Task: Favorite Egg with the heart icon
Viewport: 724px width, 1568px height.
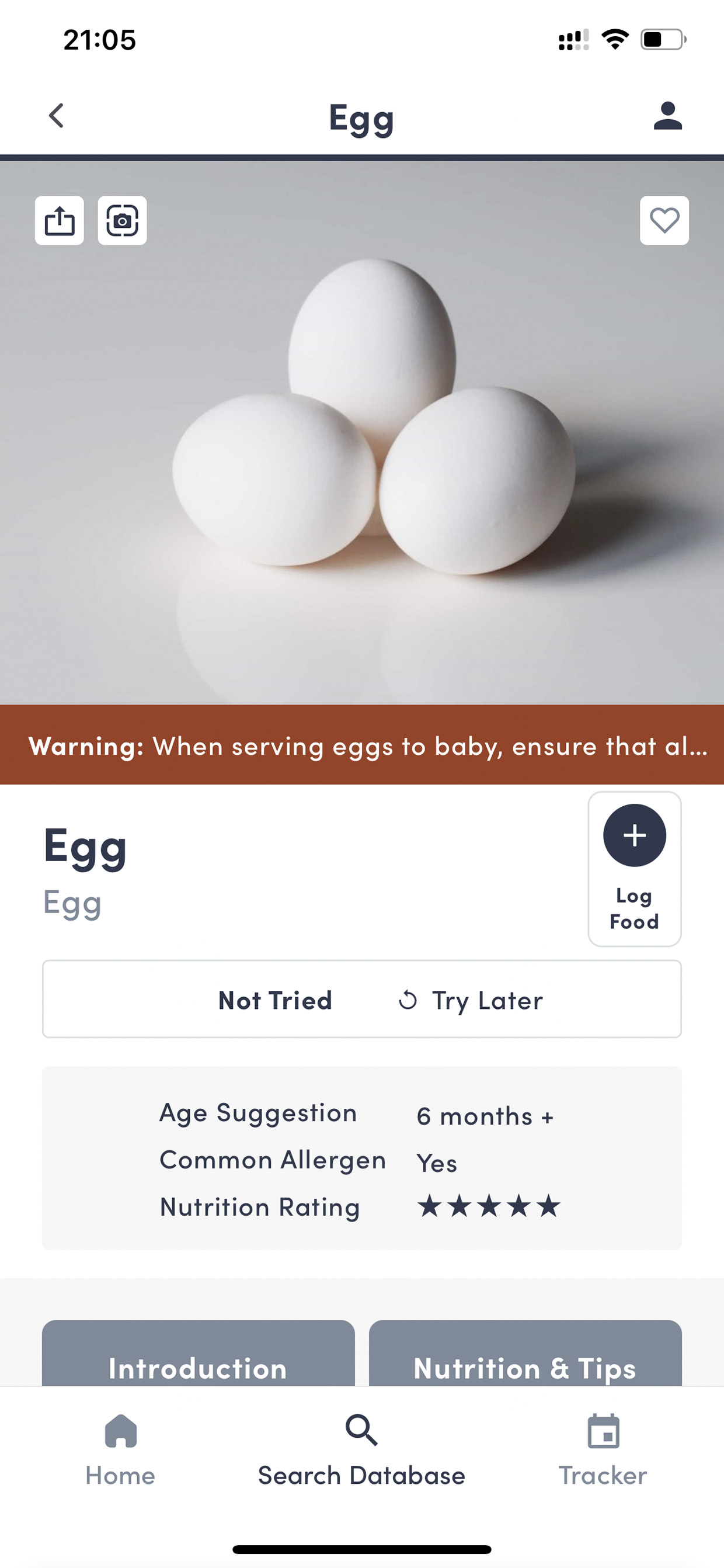Action: 664,220
